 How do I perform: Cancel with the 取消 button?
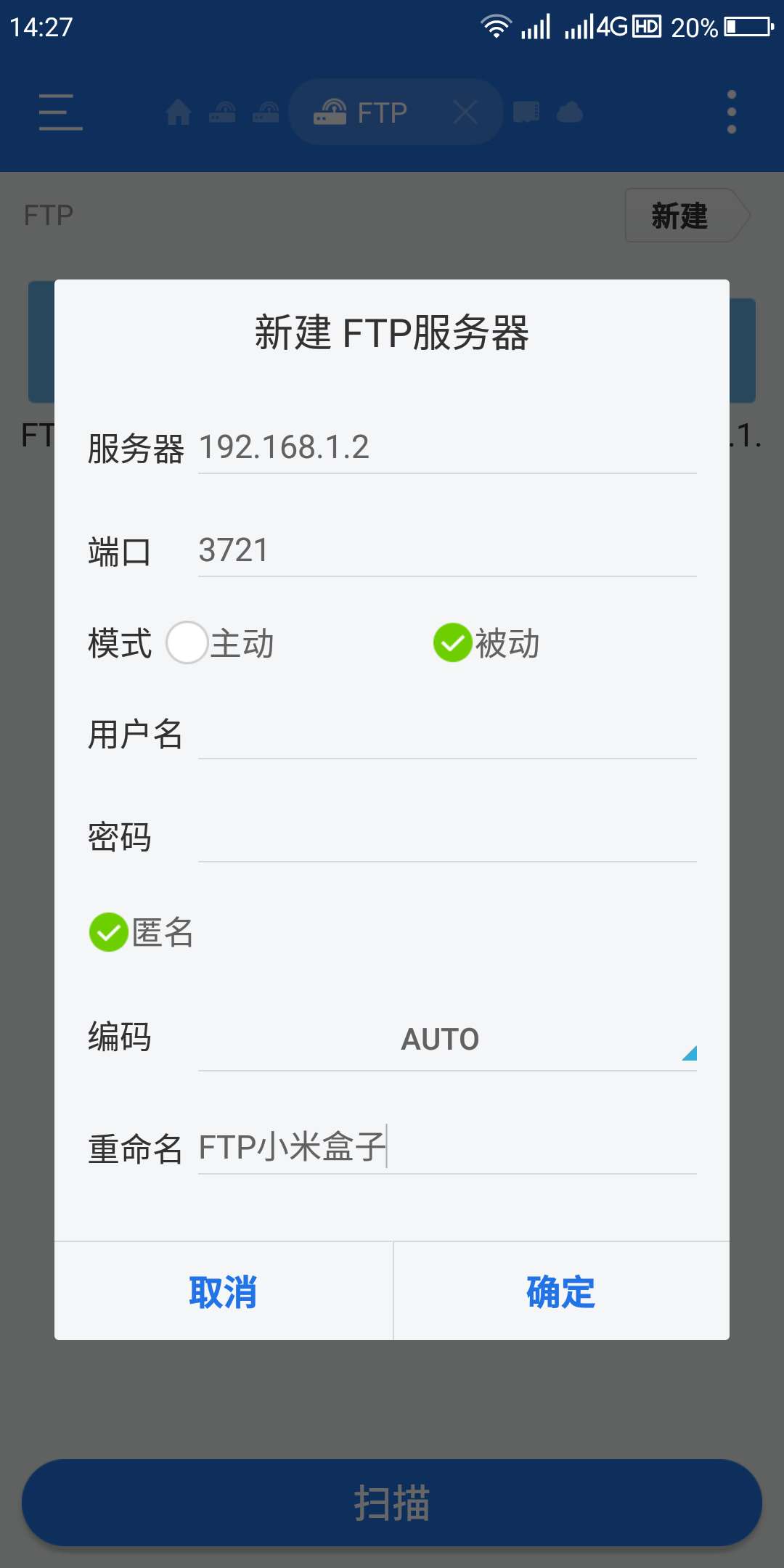point(223,1291)
